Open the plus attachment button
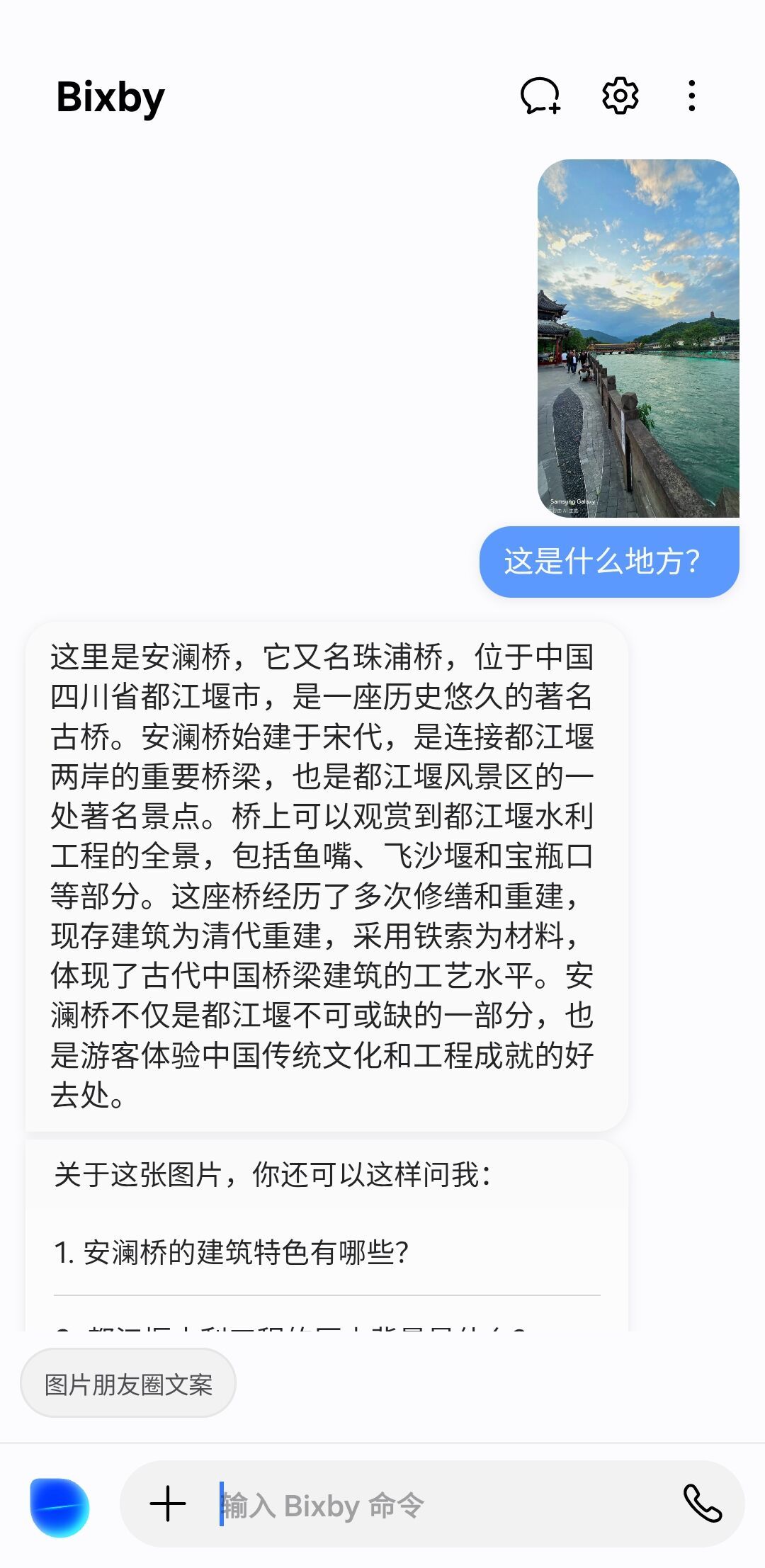Image resolution: width=765 pixels, height=1568 pixels. tap(168, 1504)
